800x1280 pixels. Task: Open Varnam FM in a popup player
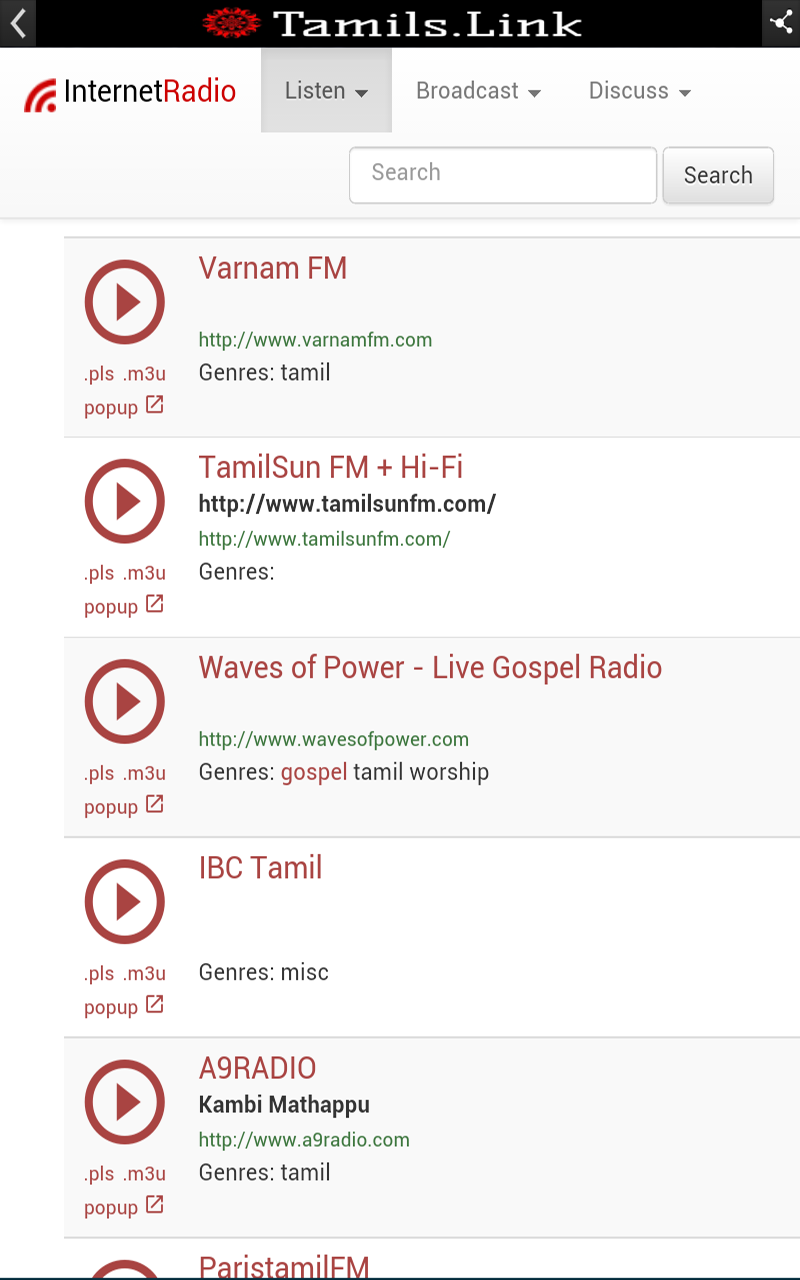click(x=112, y=407)
